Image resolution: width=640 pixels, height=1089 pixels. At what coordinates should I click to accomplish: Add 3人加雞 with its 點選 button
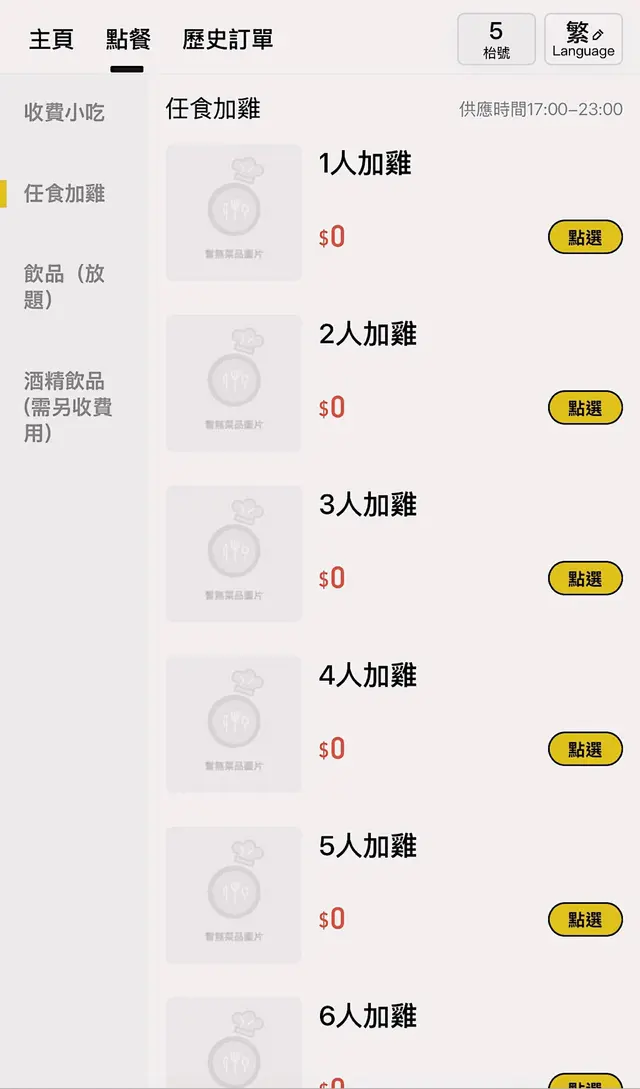click(585, 578)
